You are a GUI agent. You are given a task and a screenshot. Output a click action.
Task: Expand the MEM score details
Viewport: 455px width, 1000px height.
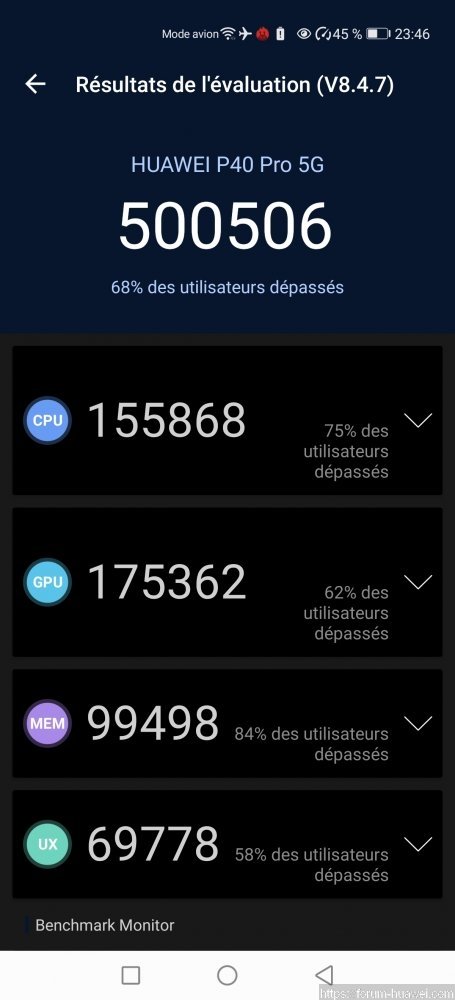[418, 723]
